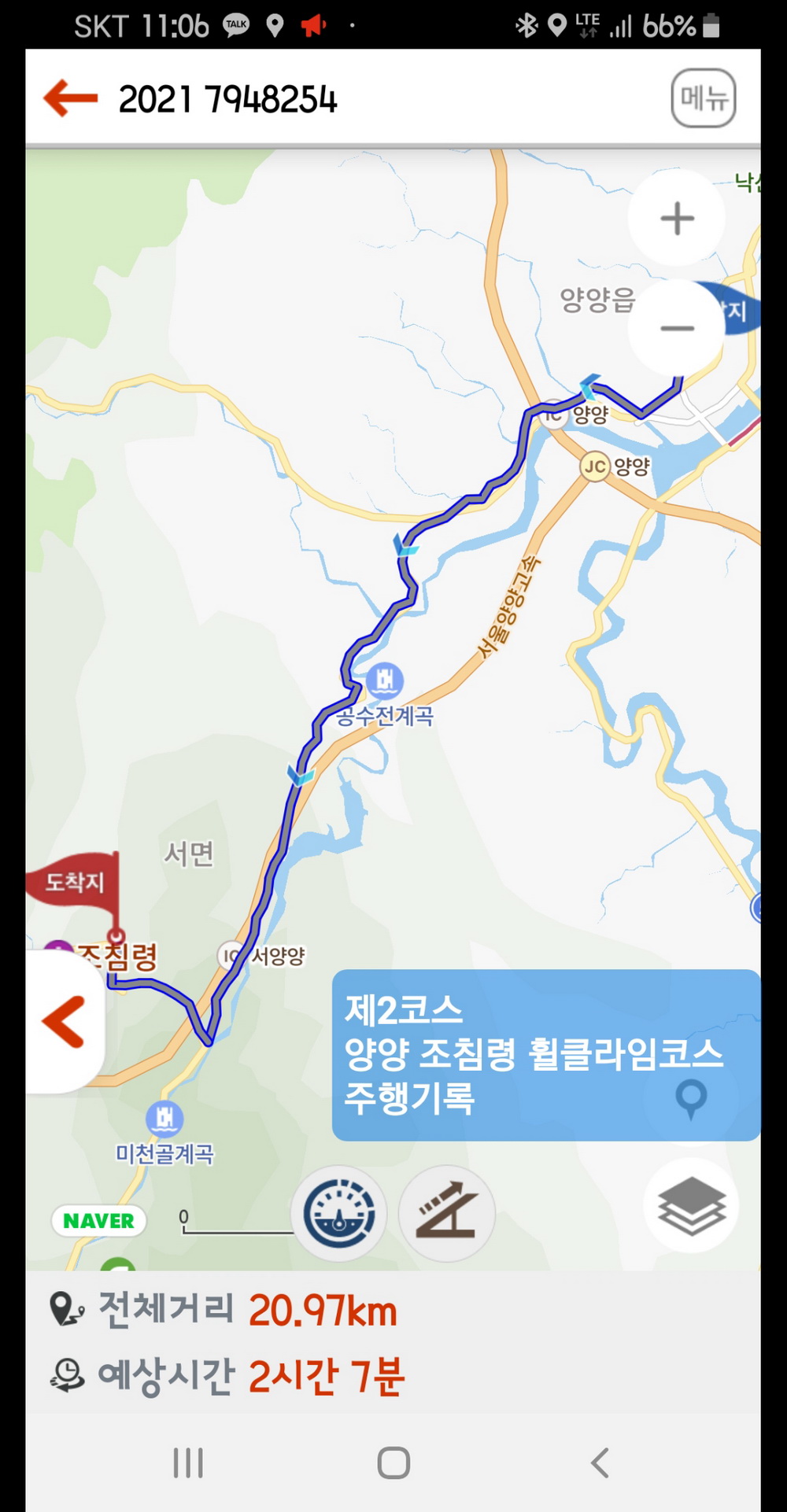Open the speedometer gauge button
Screen dimensions: 787x1512
click(339, 1213)
